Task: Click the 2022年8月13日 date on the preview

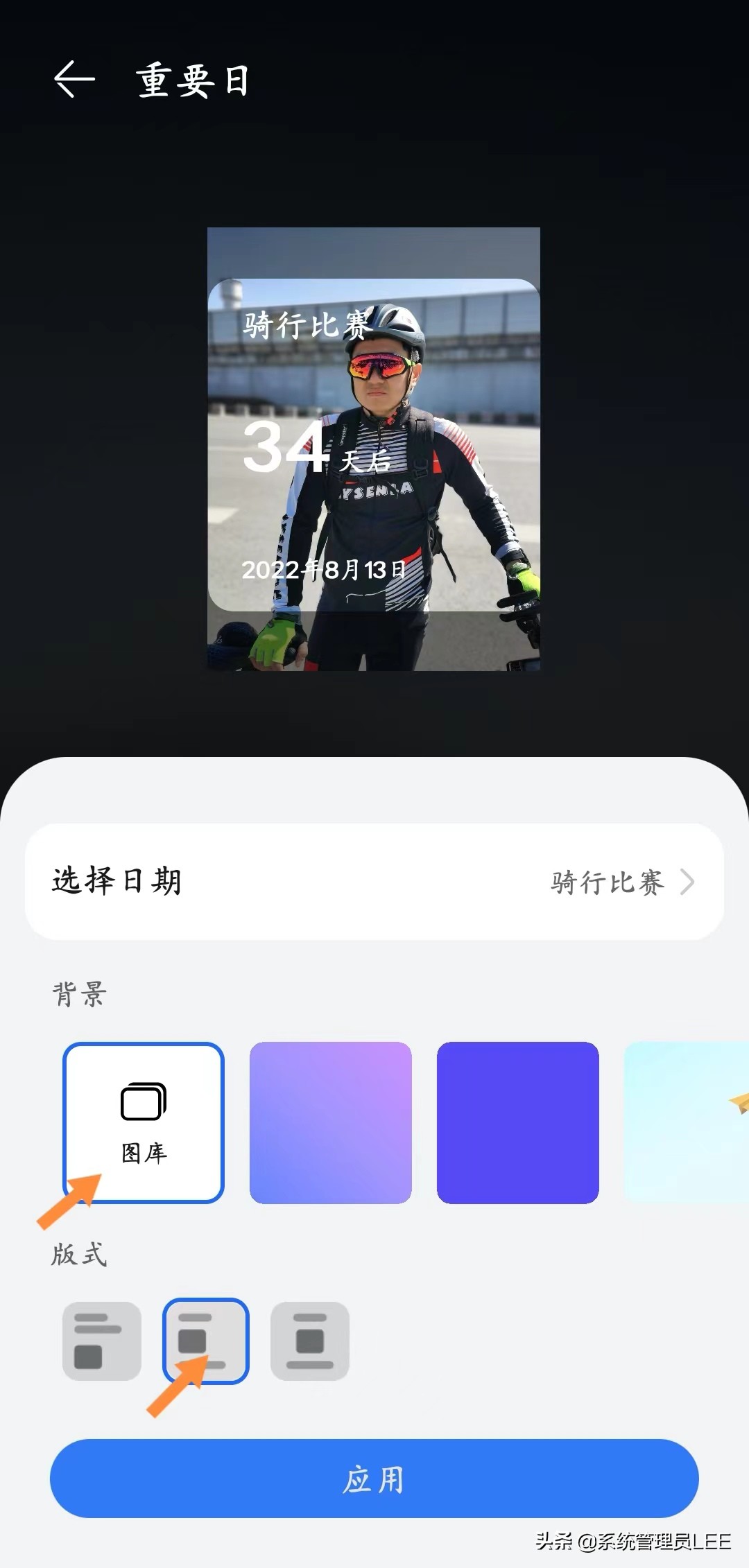Action: [326, 570]
